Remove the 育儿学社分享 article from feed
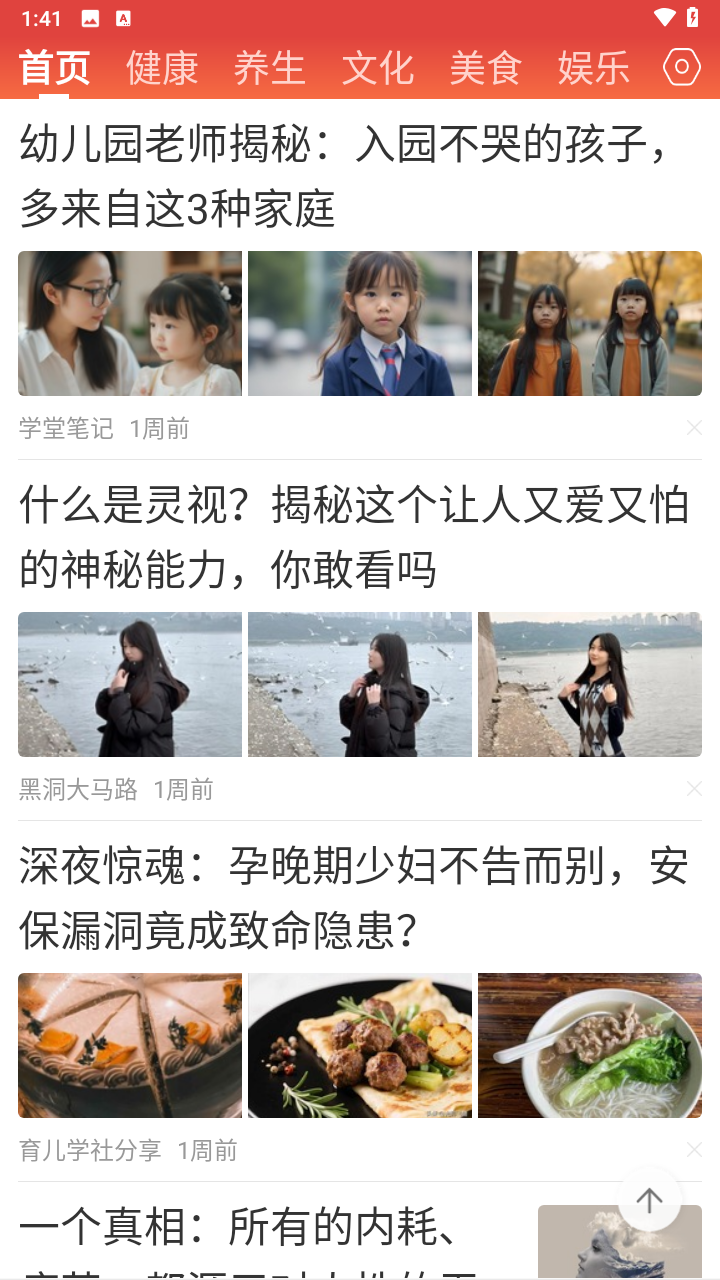The width and height of the screenshot is (720, 1280). point(694,1150)
